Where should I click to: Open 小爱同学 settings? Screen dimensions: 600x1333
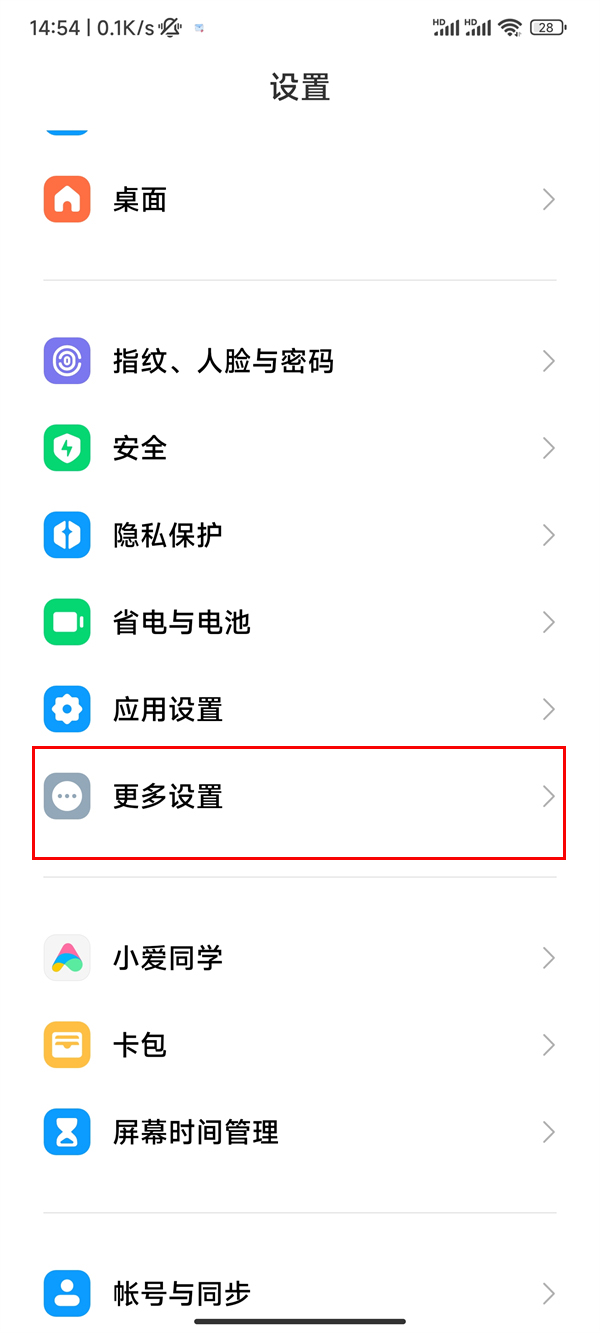pos(300,958)
